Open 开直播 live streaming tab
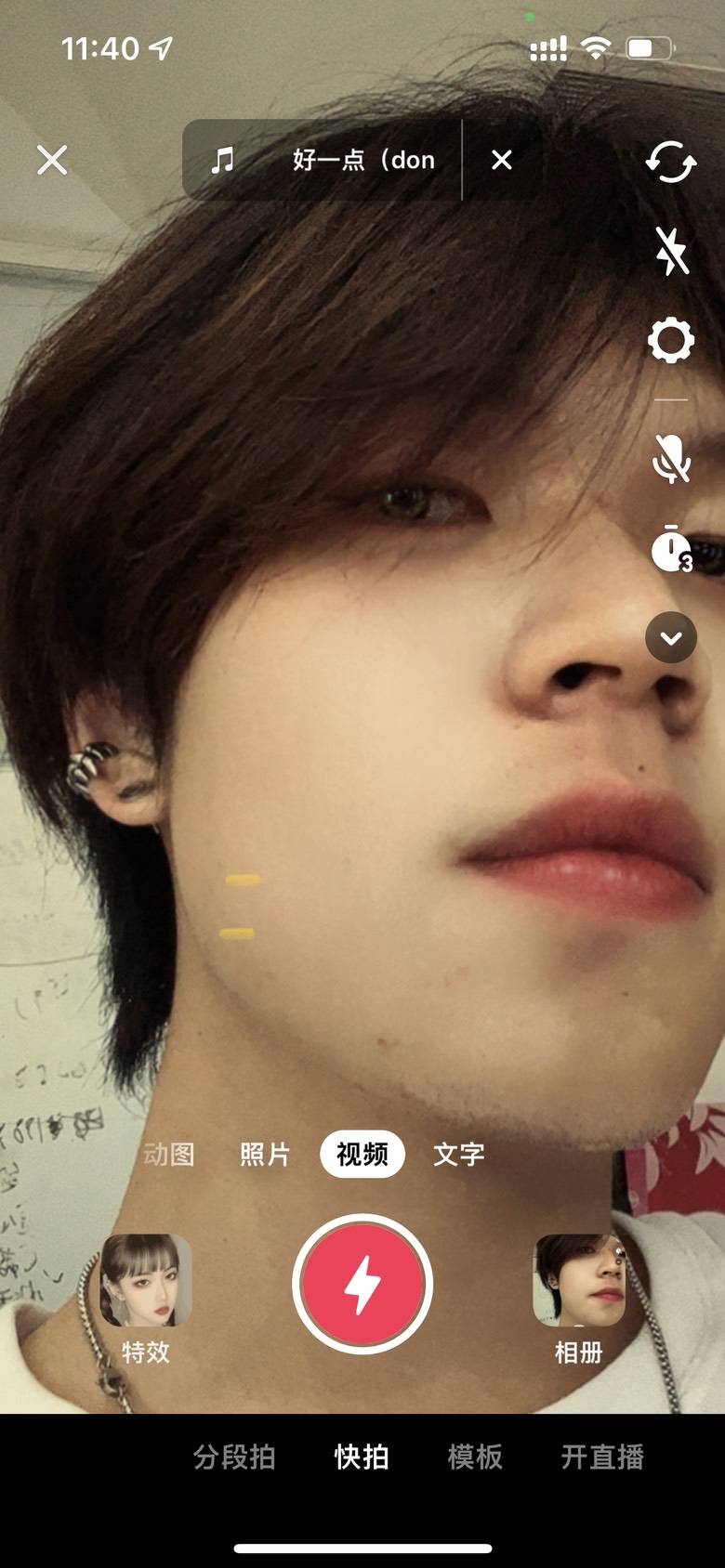This screenshot has width=725, height=1568. 602,1457
